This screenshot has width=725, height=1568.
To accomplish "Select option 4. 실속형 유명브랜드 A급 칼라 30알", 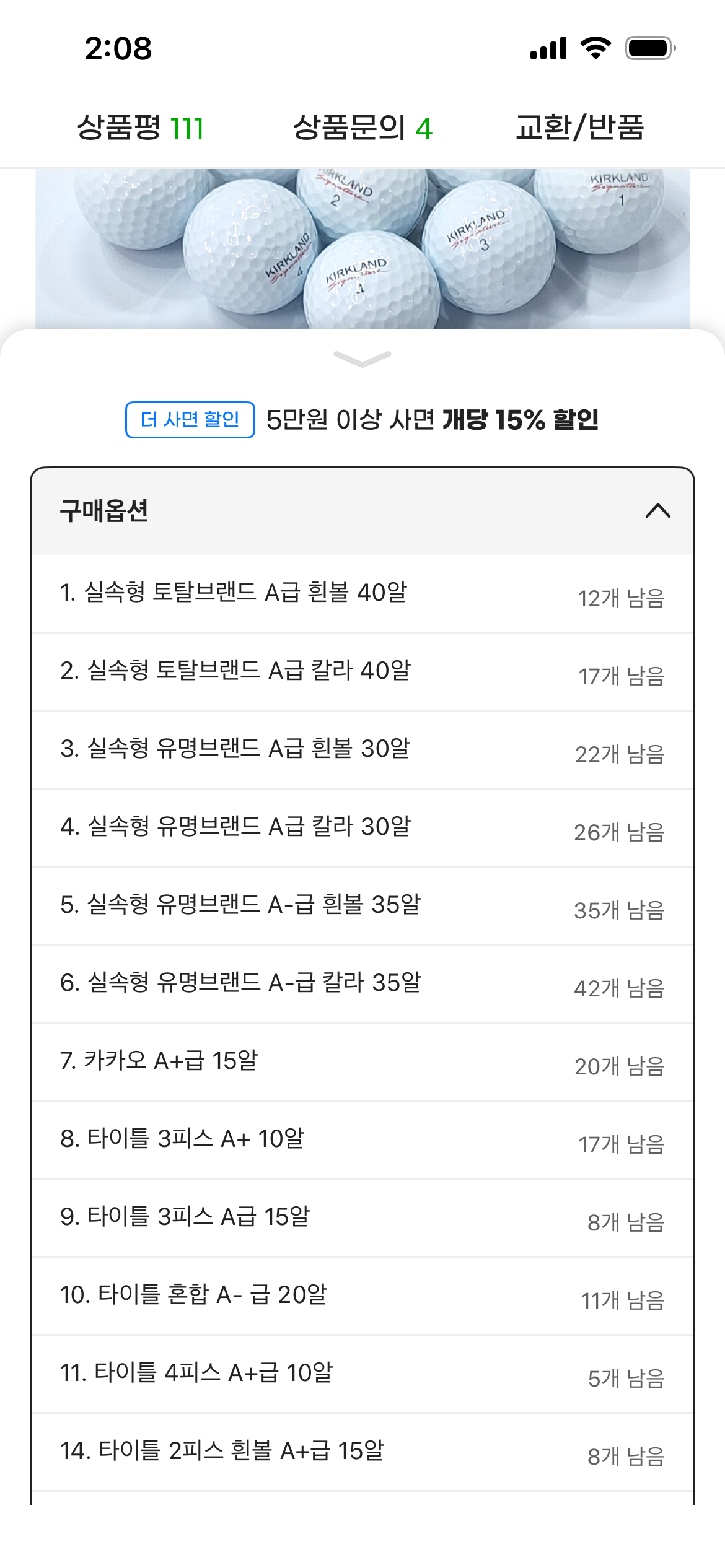I will (362, 828).
